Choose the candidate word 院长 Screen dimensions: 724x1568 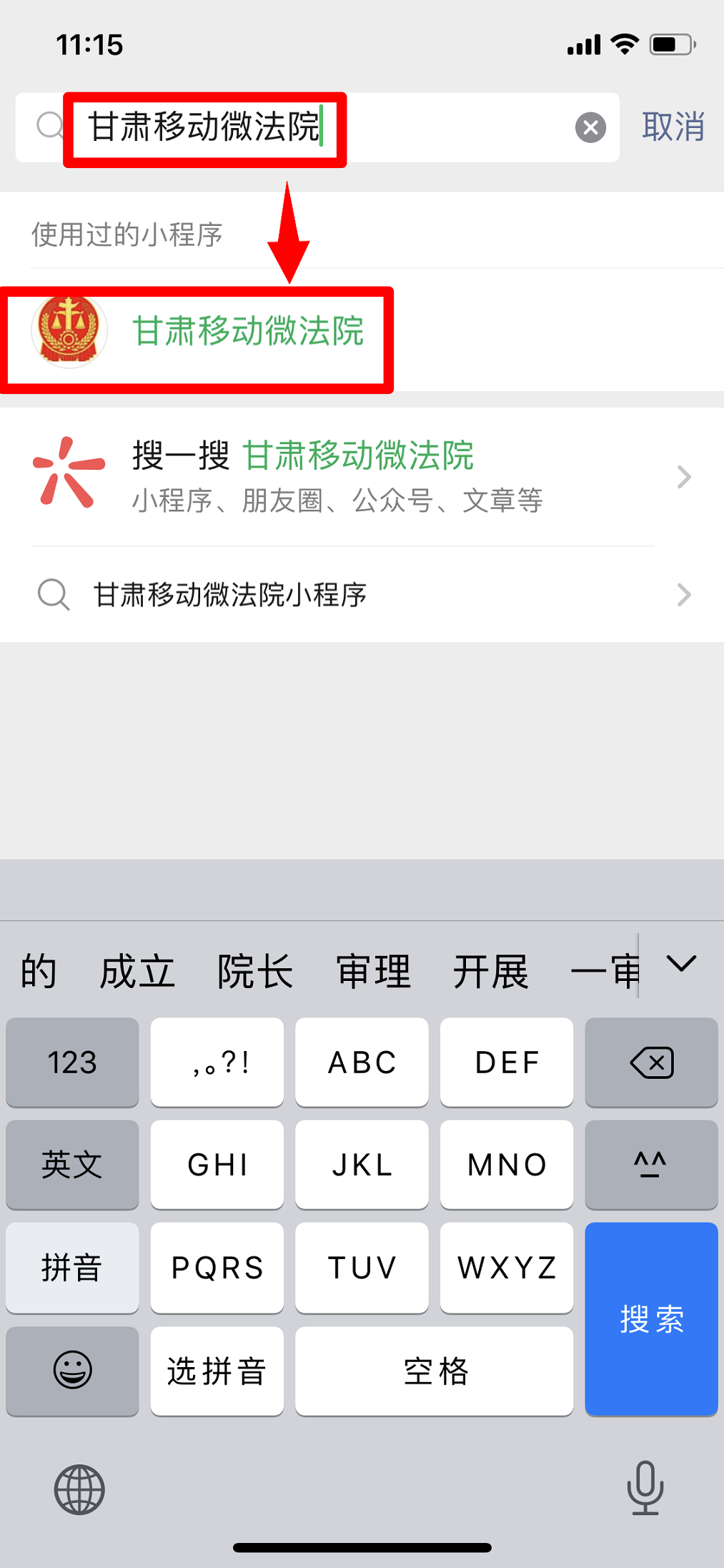(x=255, y=972)
